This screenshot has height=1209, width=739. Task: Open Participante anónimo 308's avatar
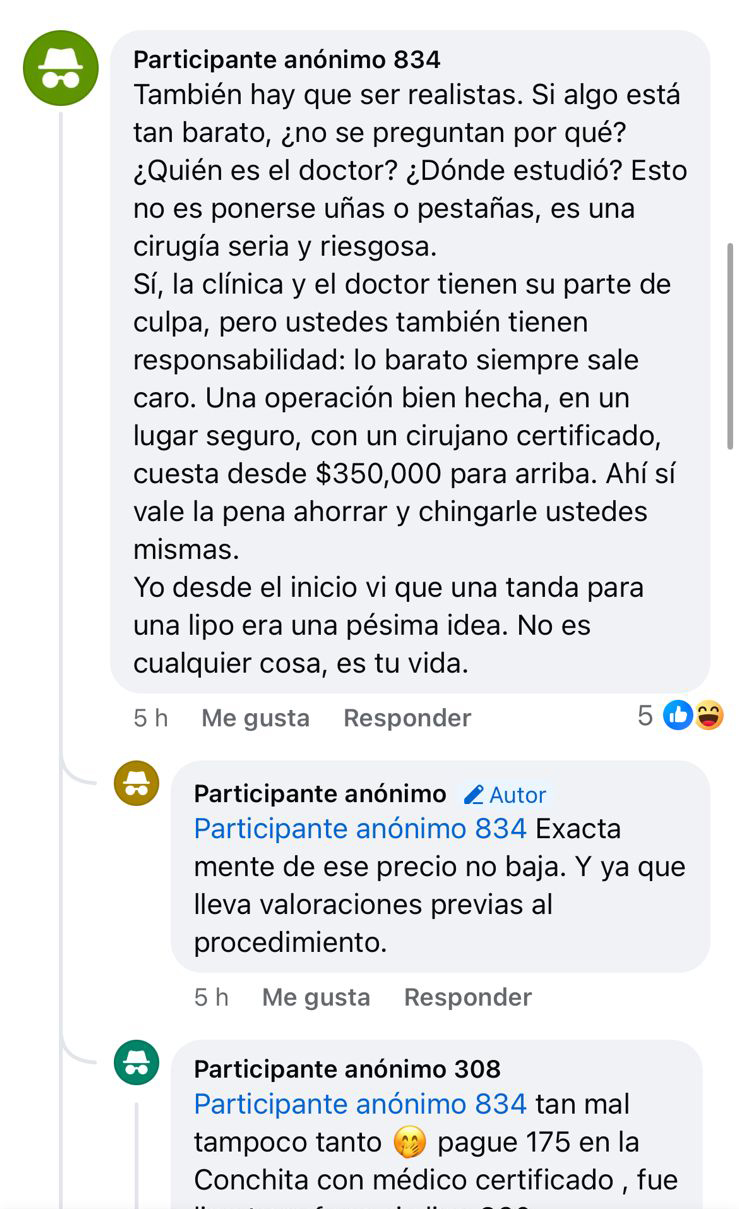point(137,1063)
